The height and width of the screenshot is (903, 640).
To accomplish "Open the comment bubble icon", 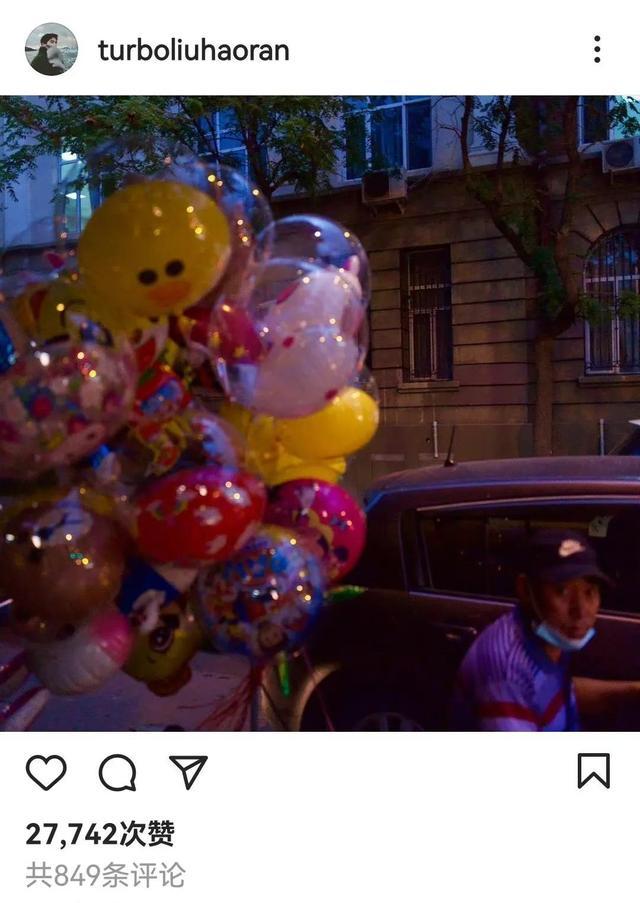I will point(117,772).
